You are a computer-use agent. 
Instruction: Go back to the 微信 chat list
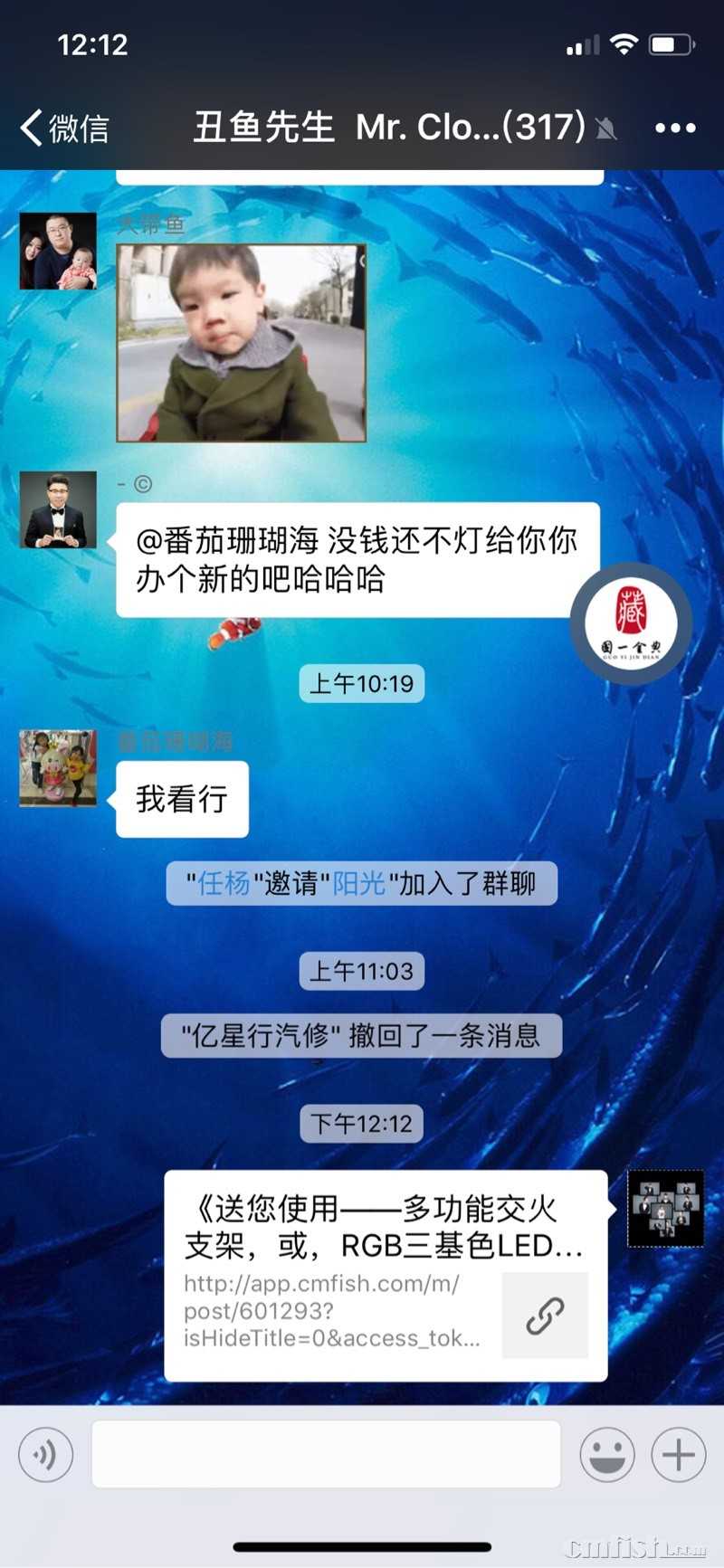coord(63,128)
